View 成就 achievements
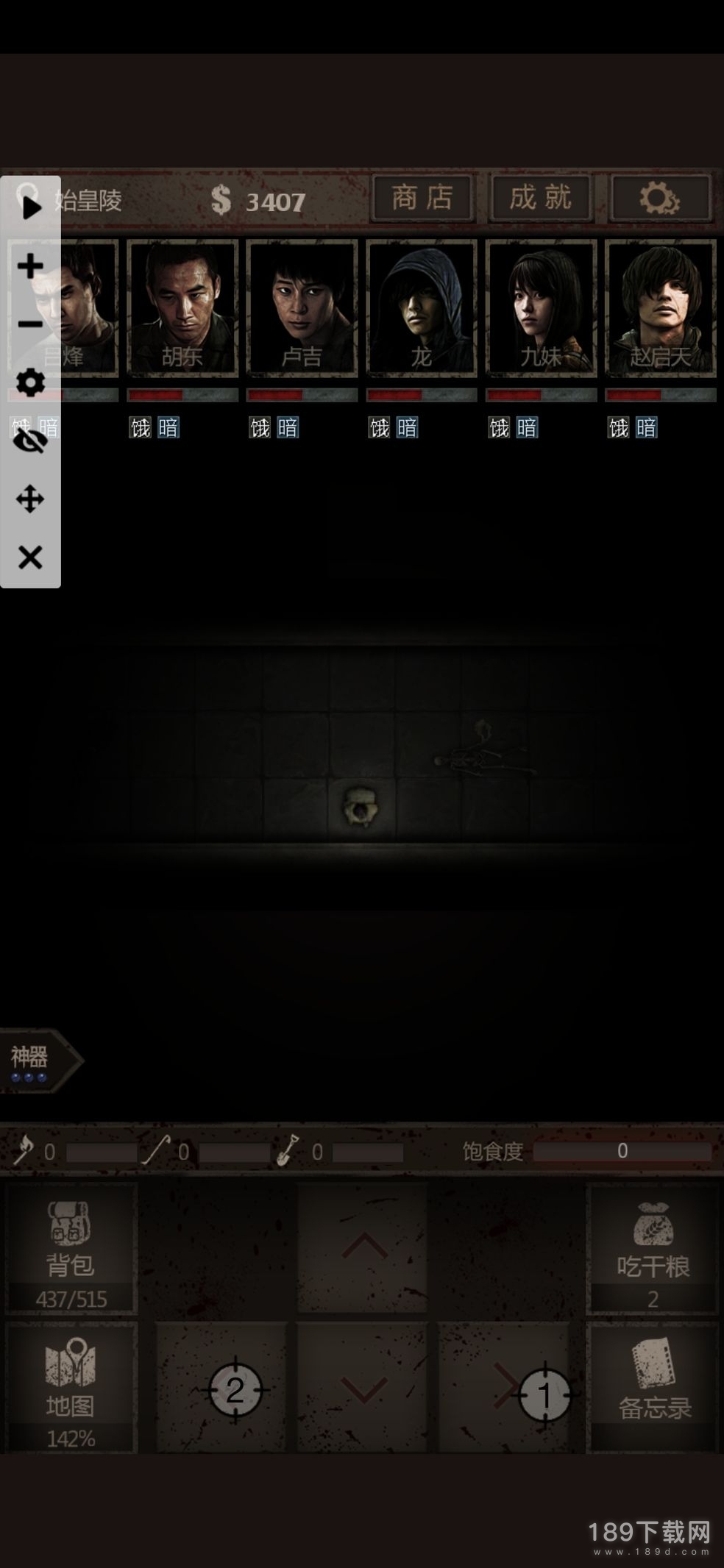 pos(541,198)
